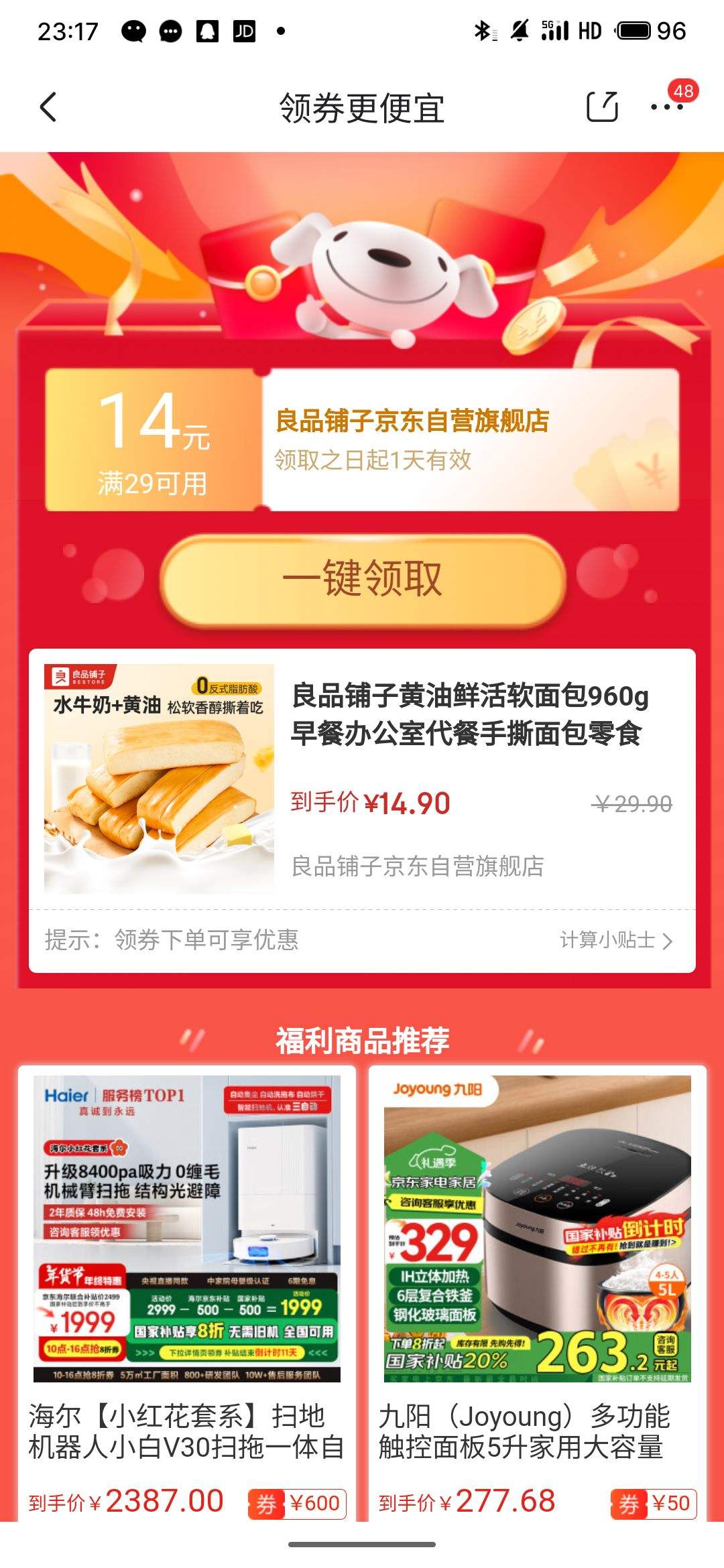724x1568 pixels.
Task: Tap the 到手价¥14.90 price text
Action: click(x=373, y=801)
